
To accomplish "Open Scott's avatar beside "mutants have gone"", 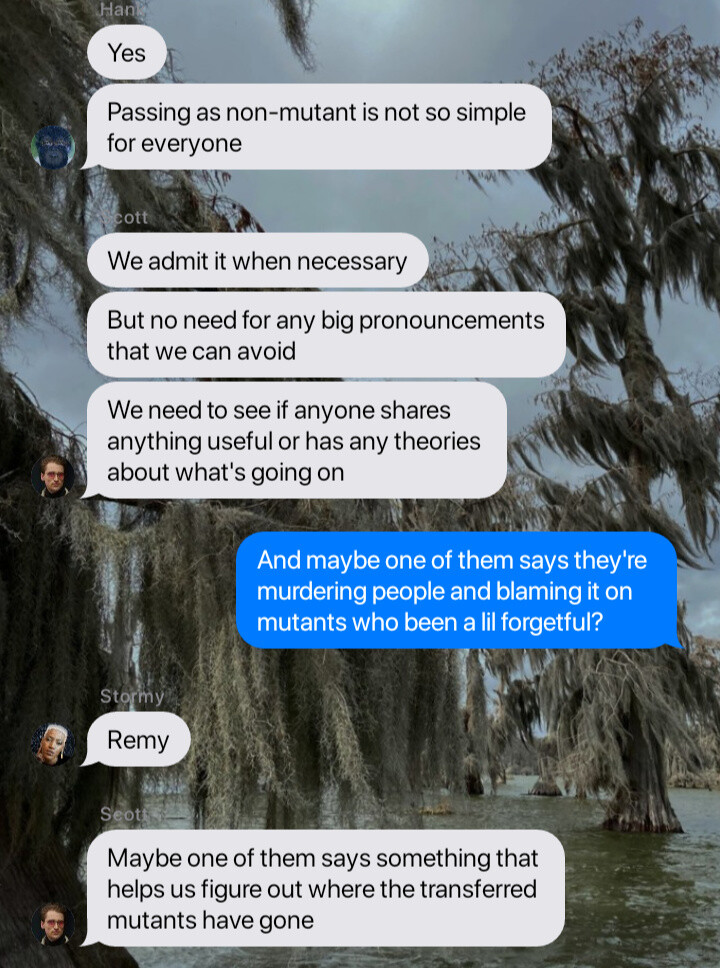I will 53,924.
